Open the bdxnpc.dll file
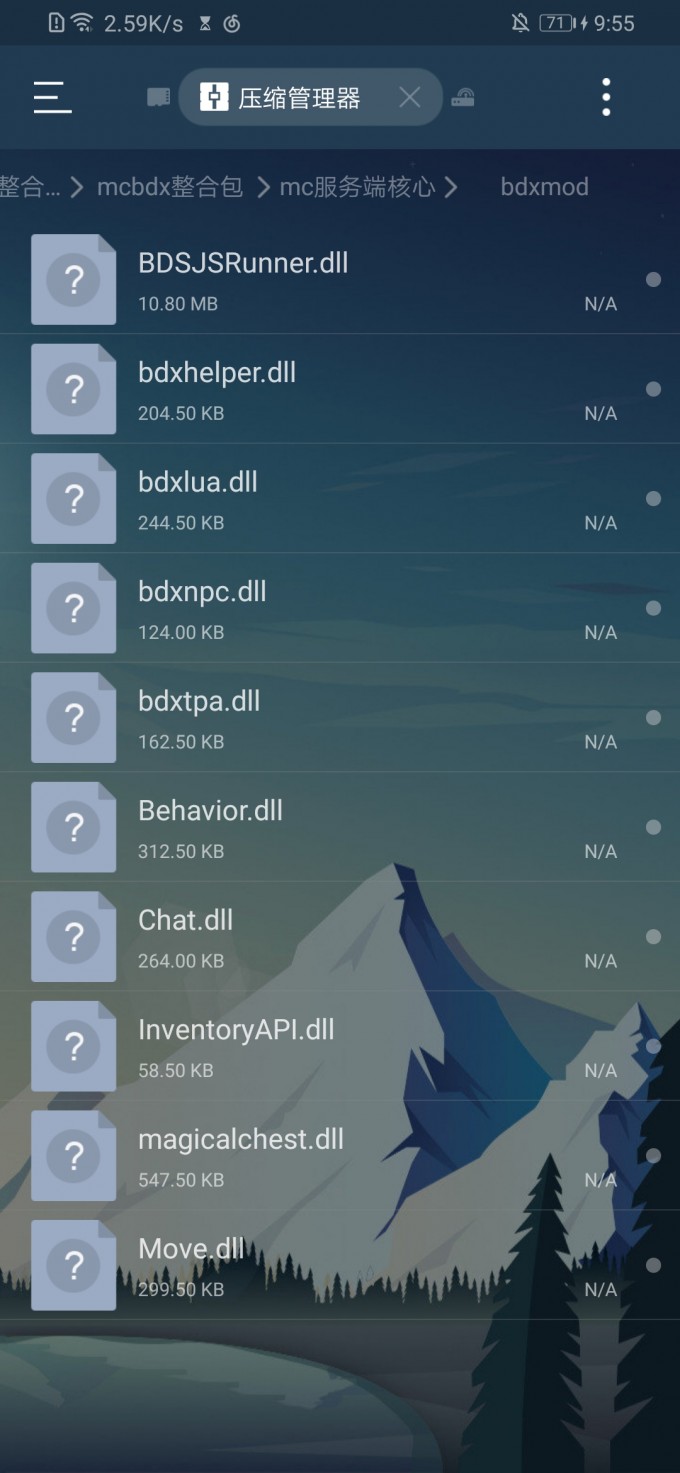 tap(202, 592)
